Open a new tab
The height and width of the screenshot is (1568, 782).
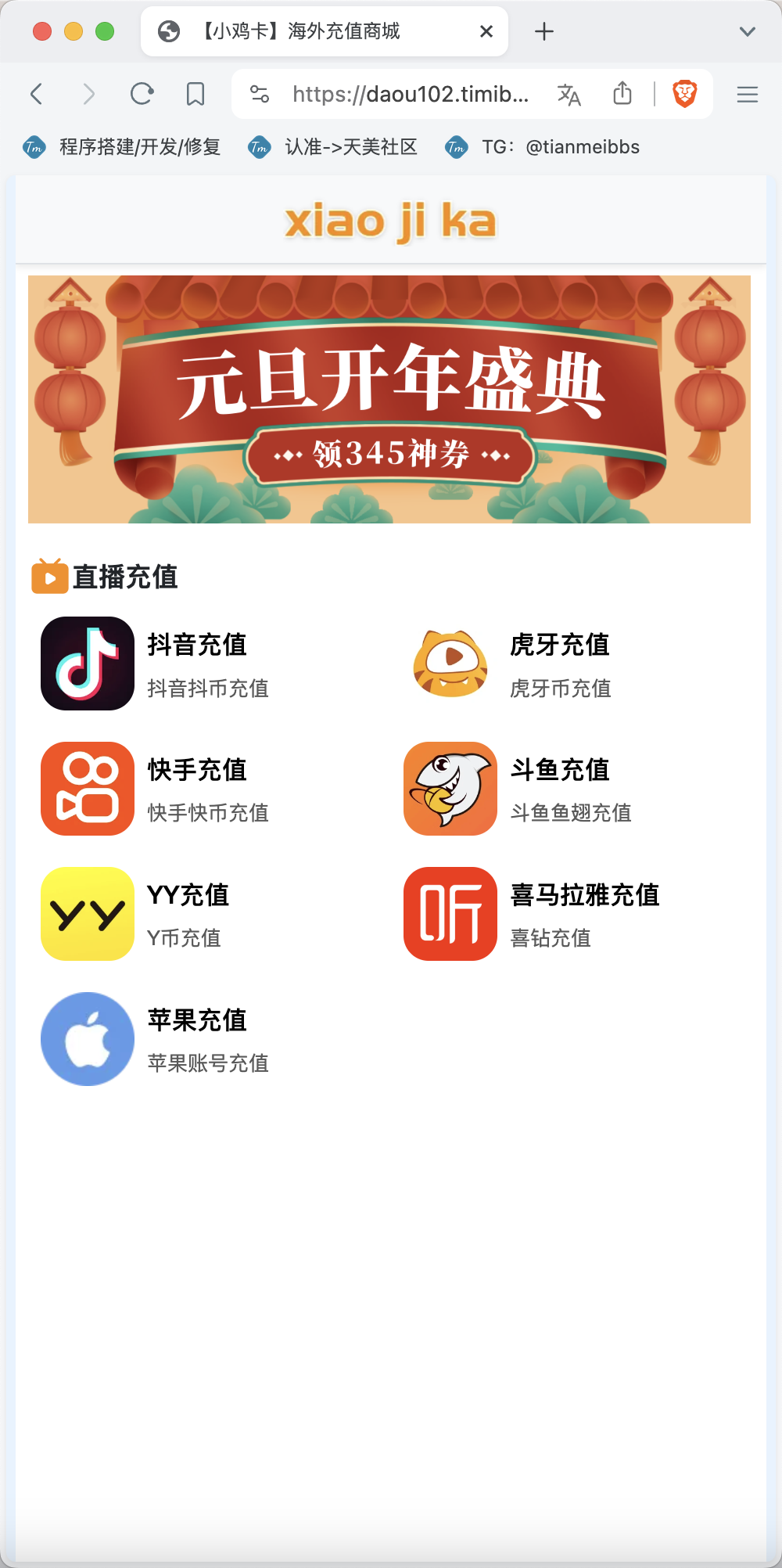point(544,31)
